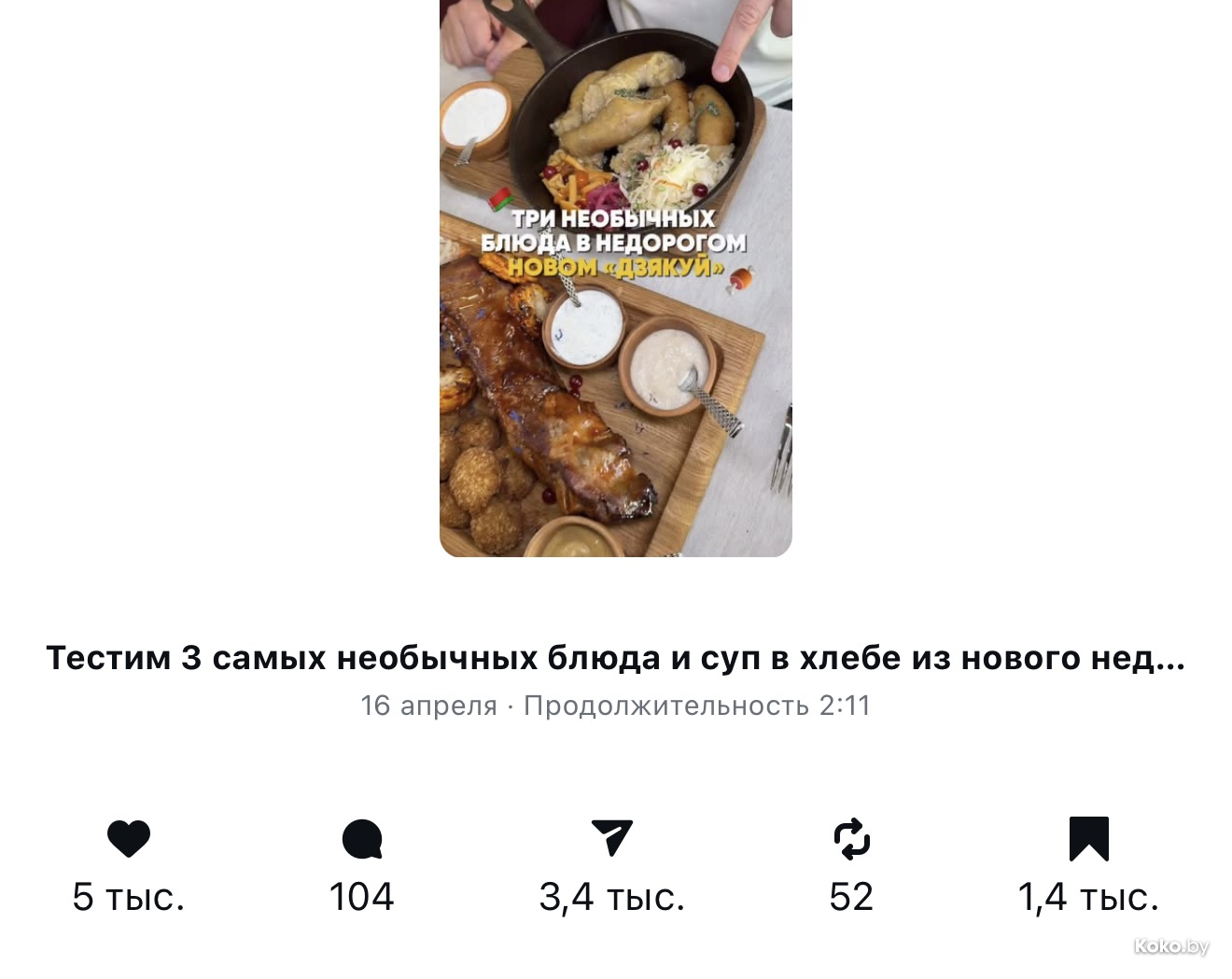Open the video thumbnail about «Дзякуй» dishes
The width and height of the screenshot is (1232, 979).
tap(615, 280)
